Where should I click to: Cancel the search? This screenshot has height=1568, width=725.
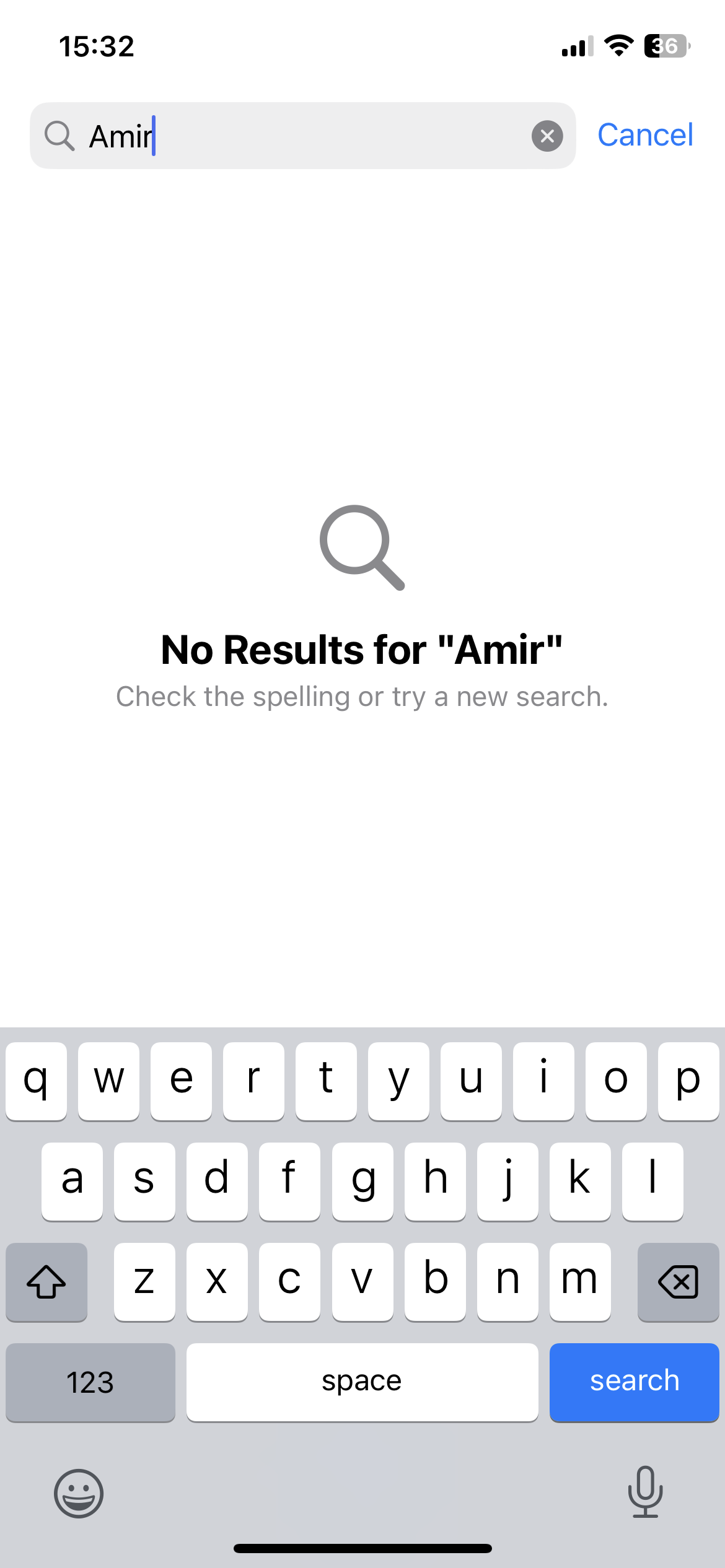(645, 135)
